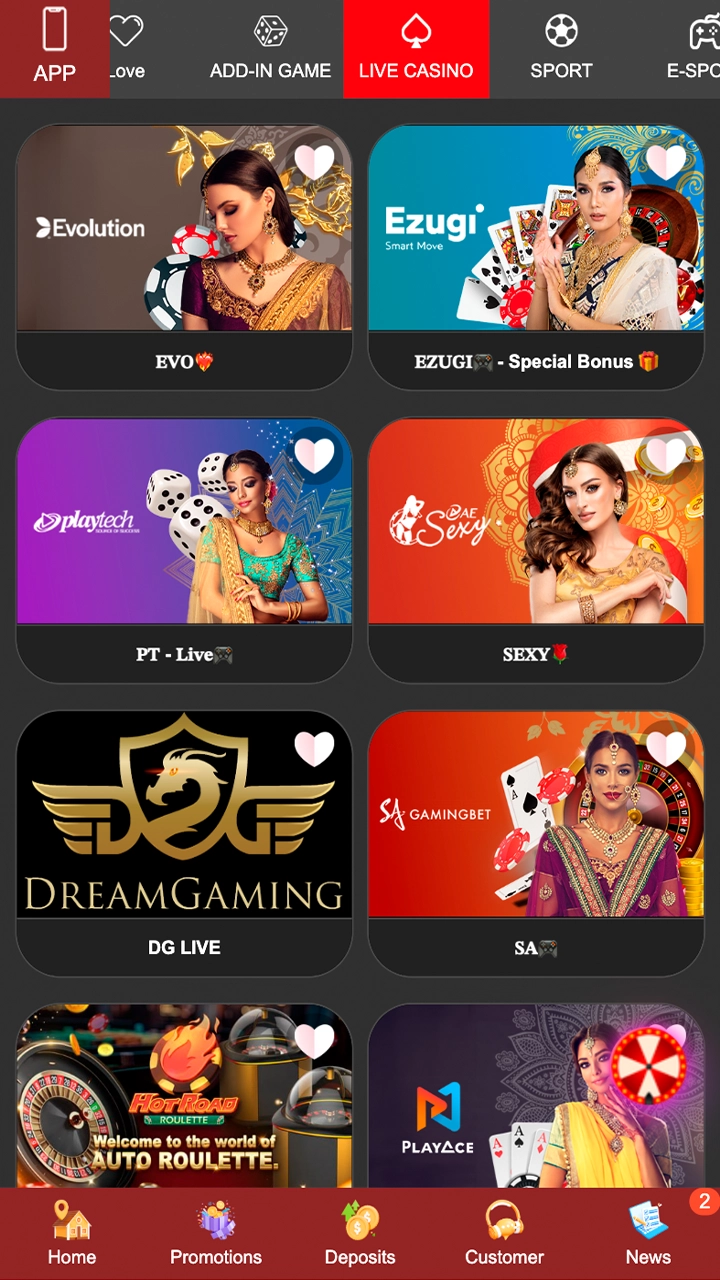Open the Hot Road Auto Roulette card
720x1280 pixels.
184,1100
